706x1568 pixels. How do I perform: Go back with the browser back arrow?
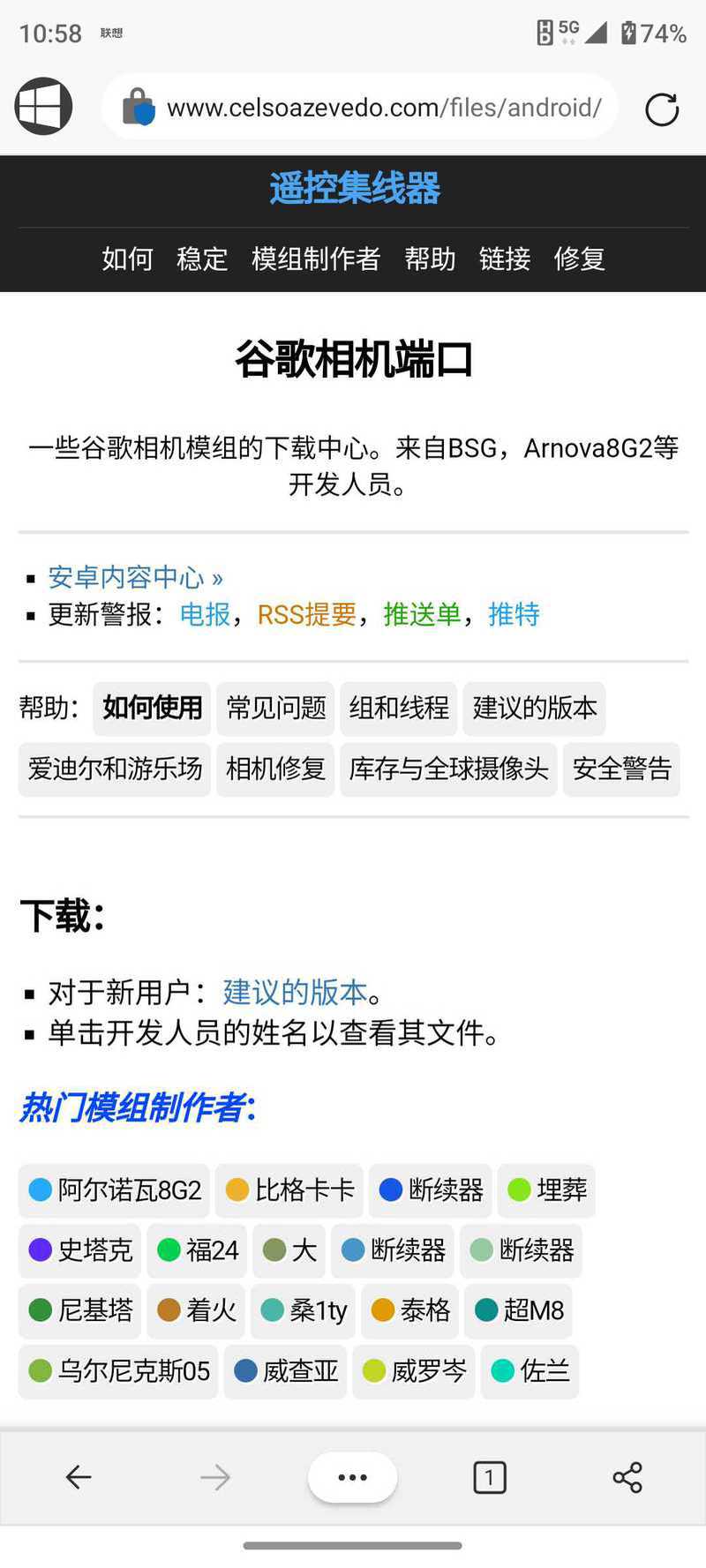pyautogui.click(x=79, y=1477)
